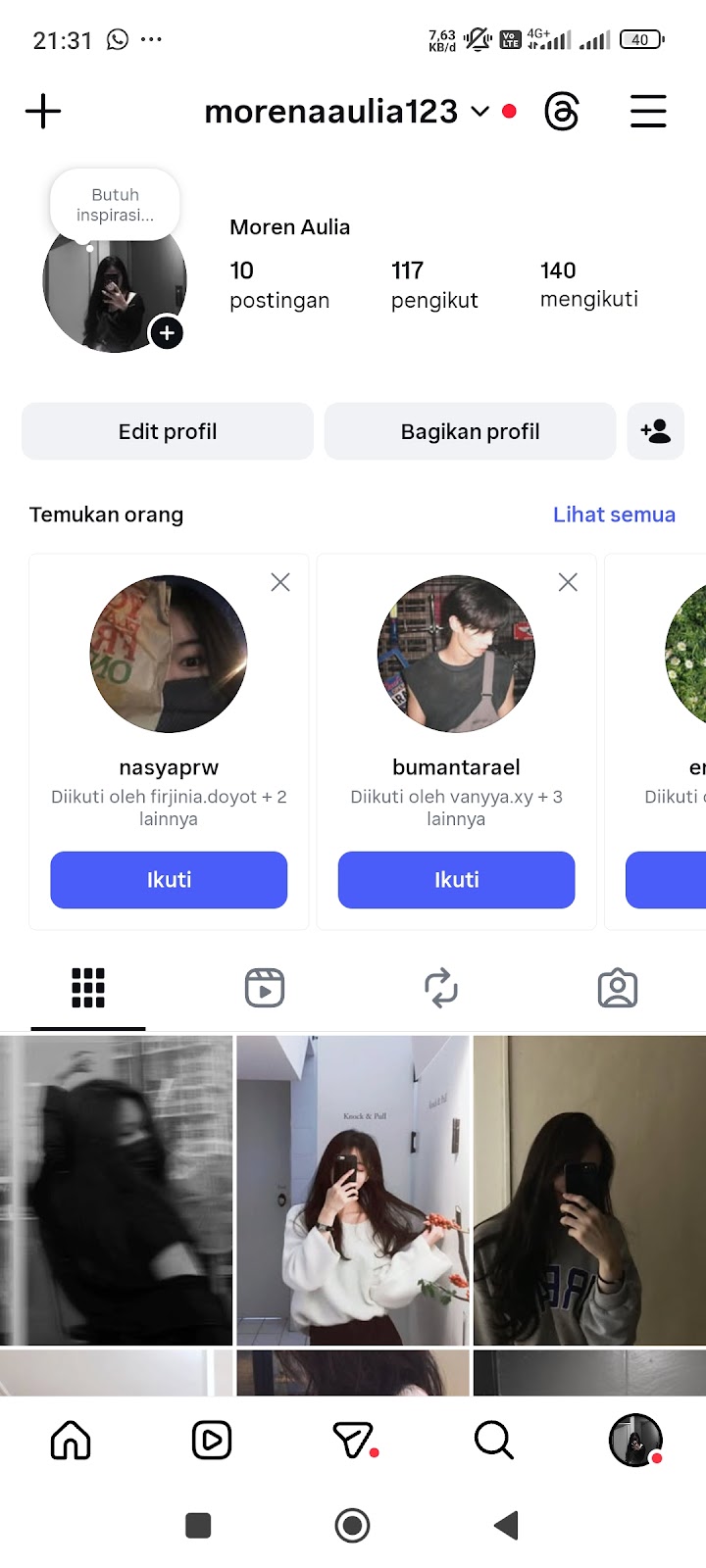Open the Threads icon
This screenshot has width=706, height=1568.
562,112
